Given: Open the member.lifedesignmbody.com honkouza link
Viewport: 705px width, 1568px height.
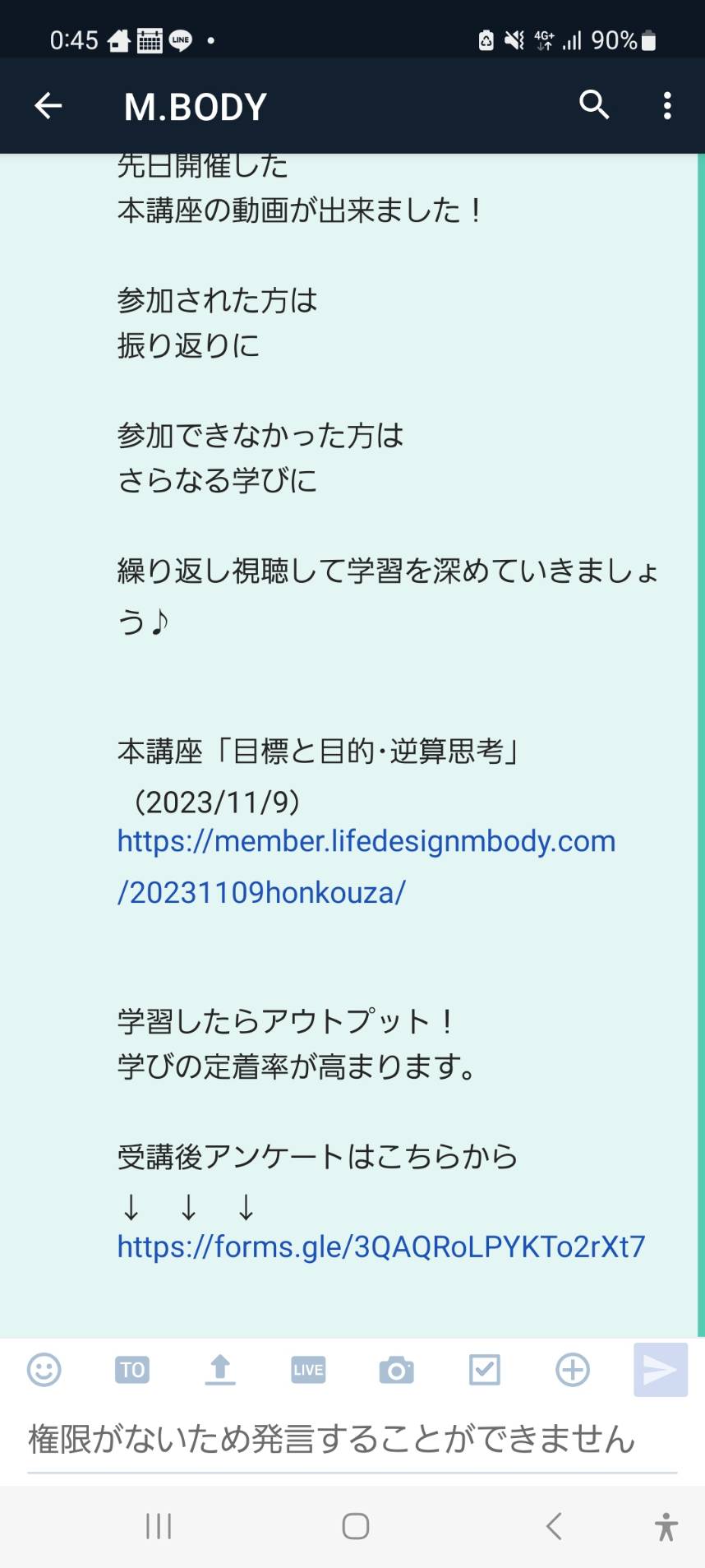Looking at the screenshot, I should point(366,867).
